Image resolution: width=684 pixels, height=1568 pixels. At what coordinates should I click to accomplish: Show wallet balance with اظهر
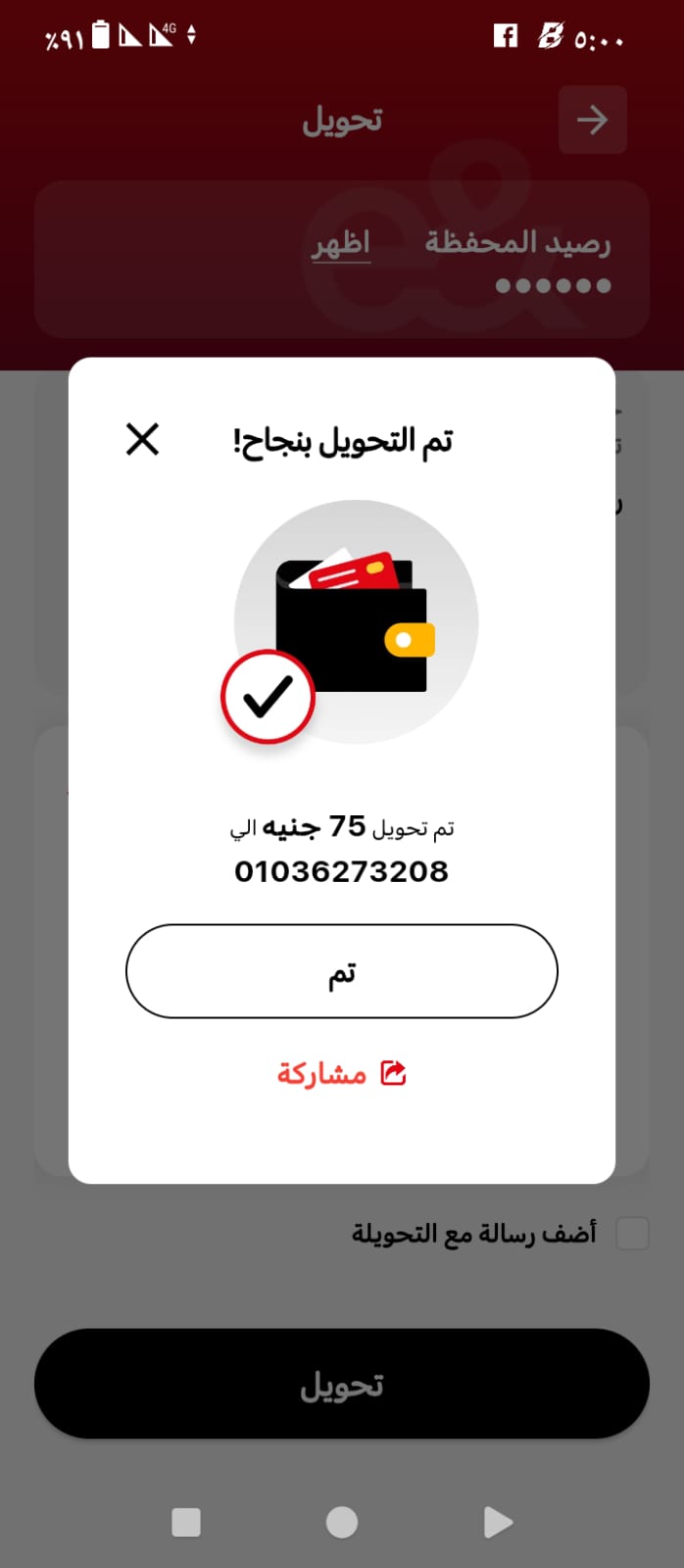click(341, 243)
